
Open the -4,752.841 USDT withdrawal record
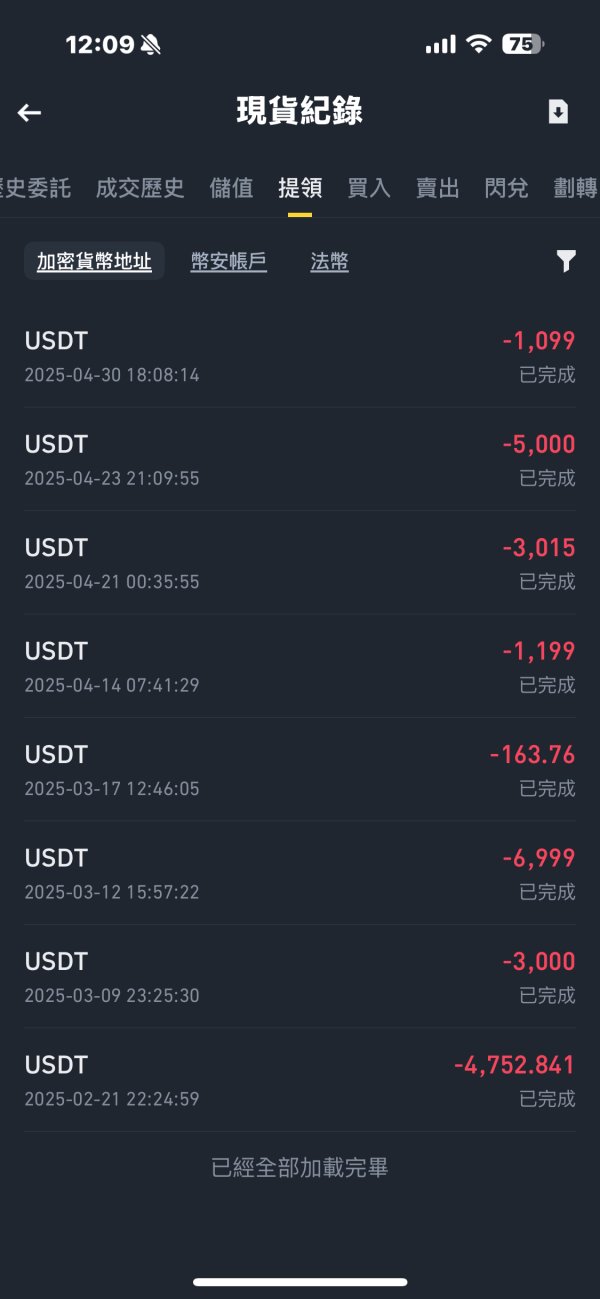300,1080
